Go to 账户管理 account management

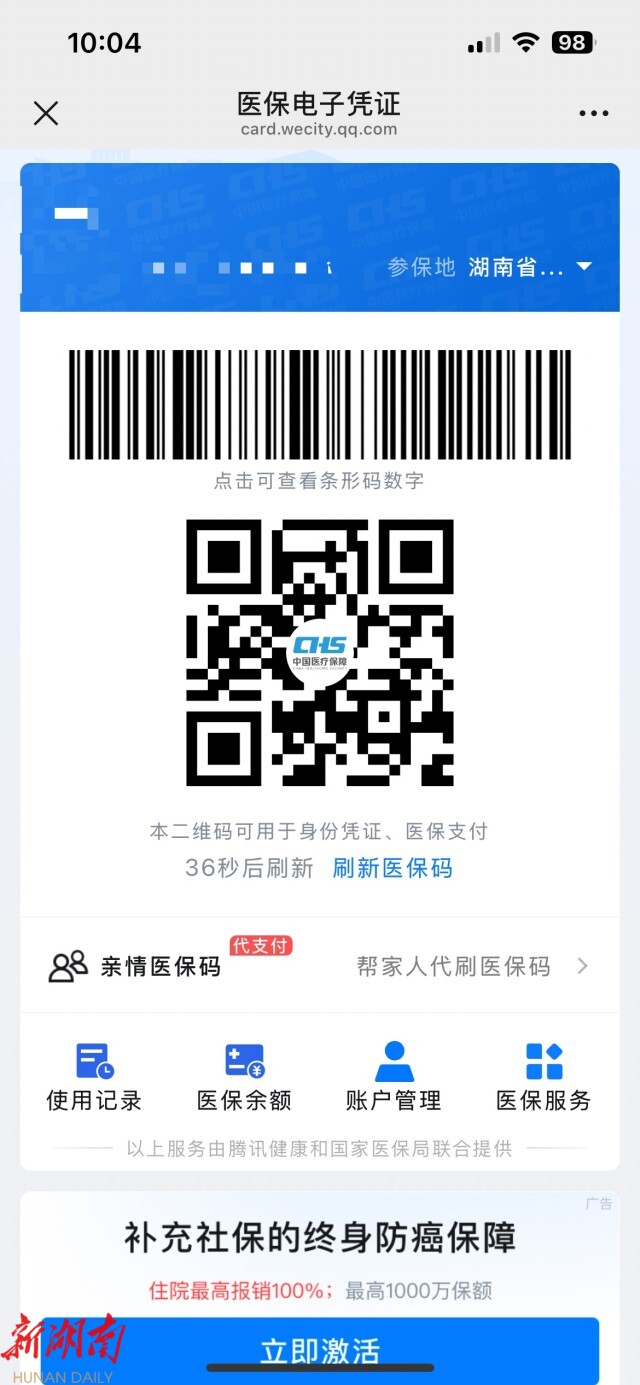(x=393, y=1077)
